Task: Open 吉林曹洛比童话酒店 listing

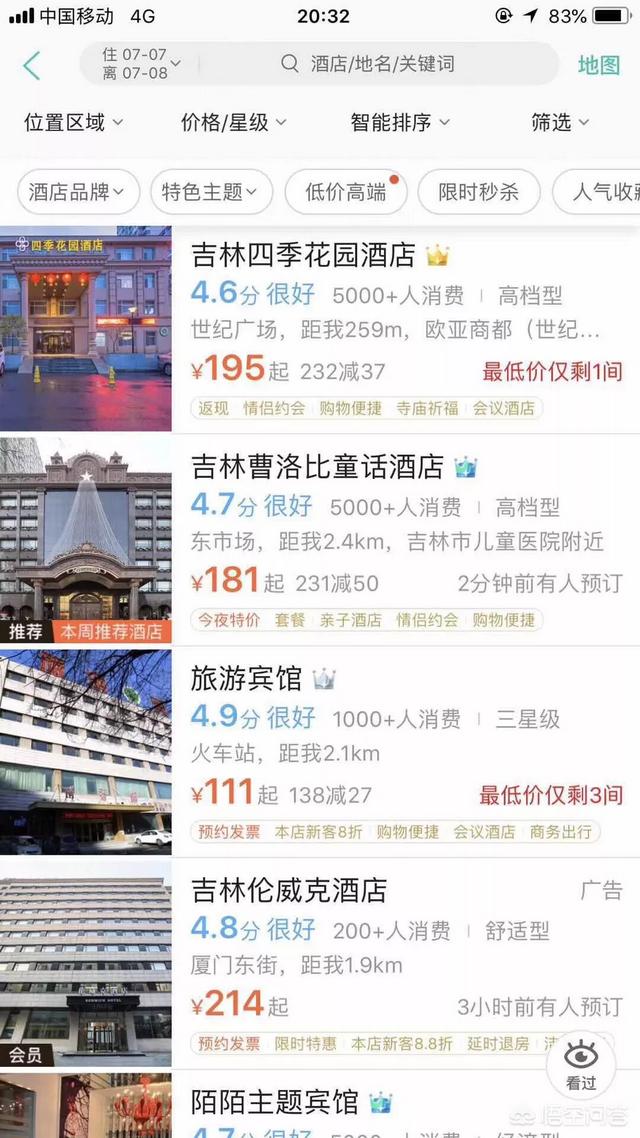Action: 320,540
